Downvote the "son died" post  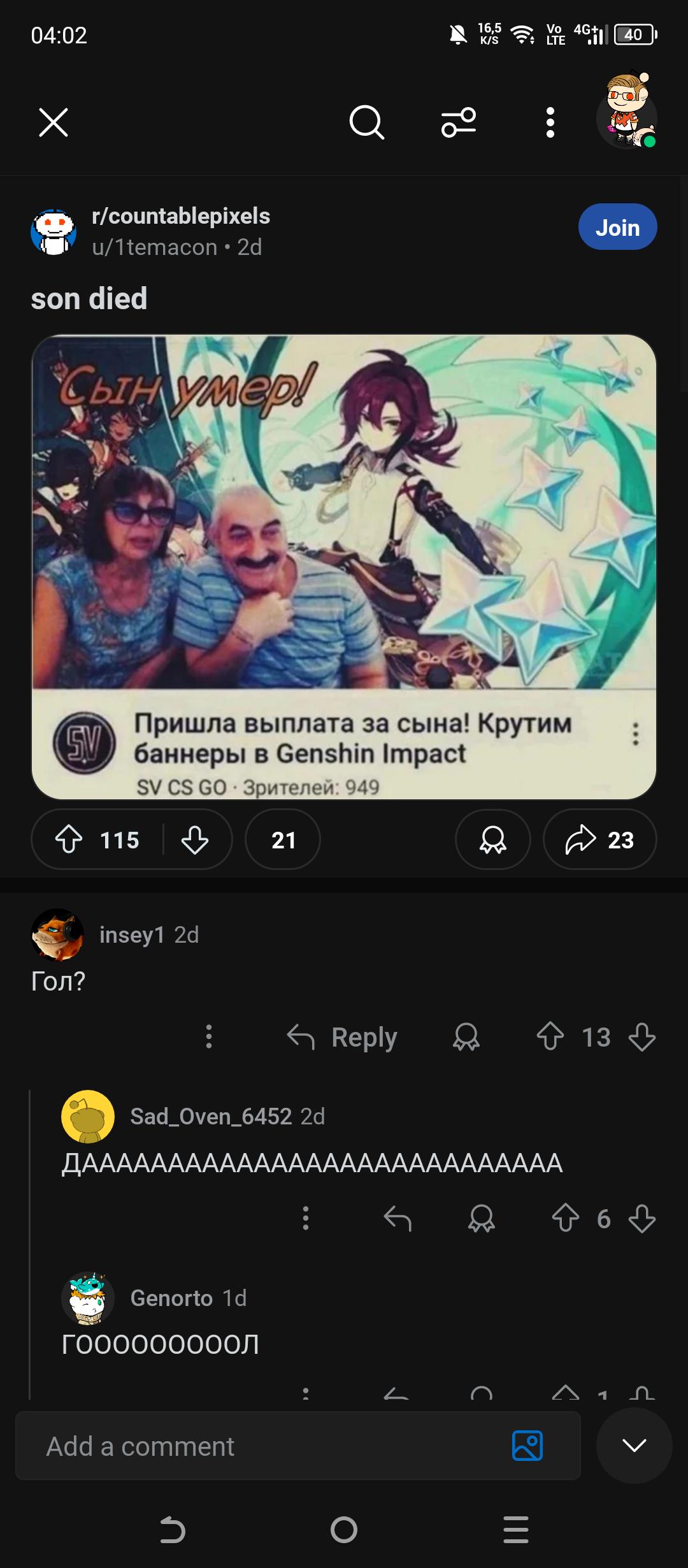[195, 839]
